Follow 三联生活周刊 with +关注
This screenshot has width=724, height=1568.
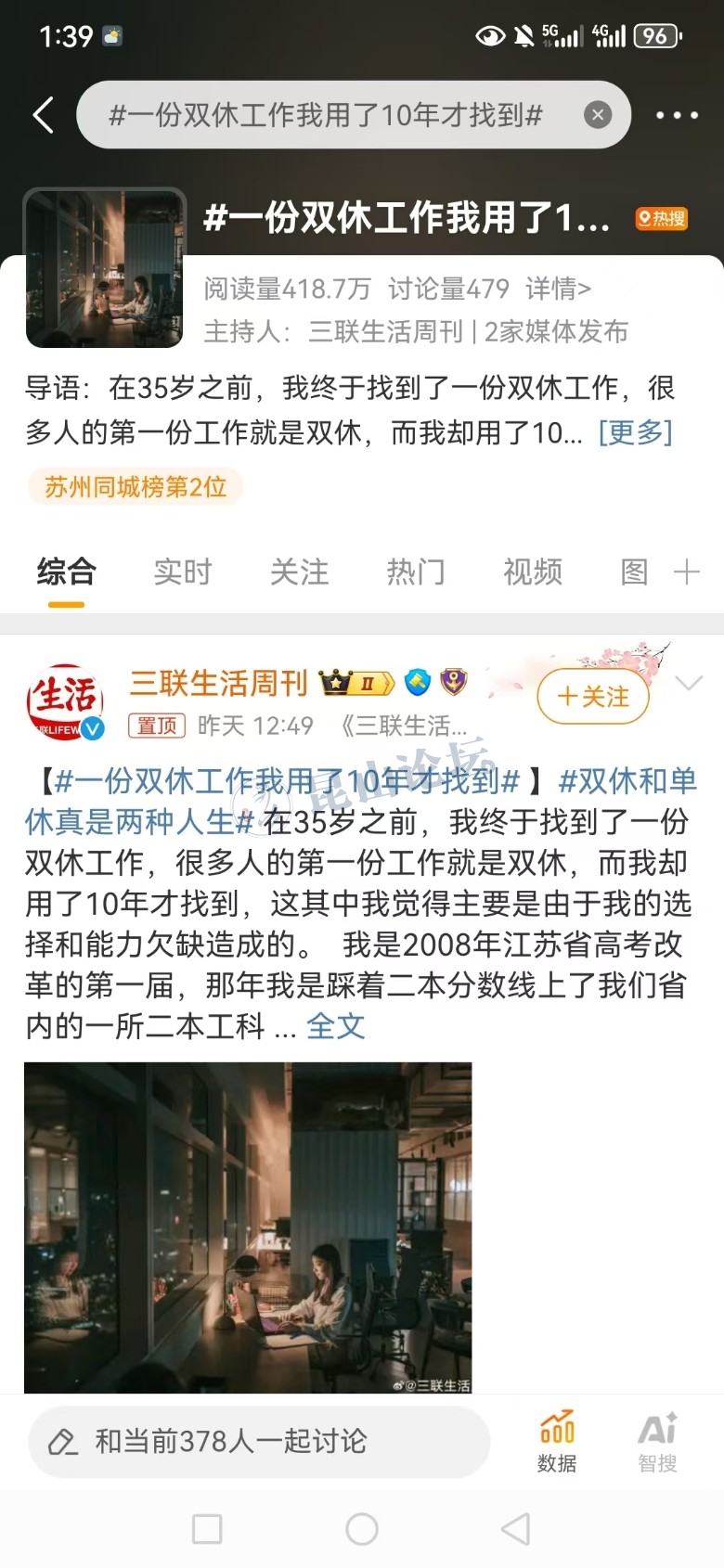pos(593,697)
